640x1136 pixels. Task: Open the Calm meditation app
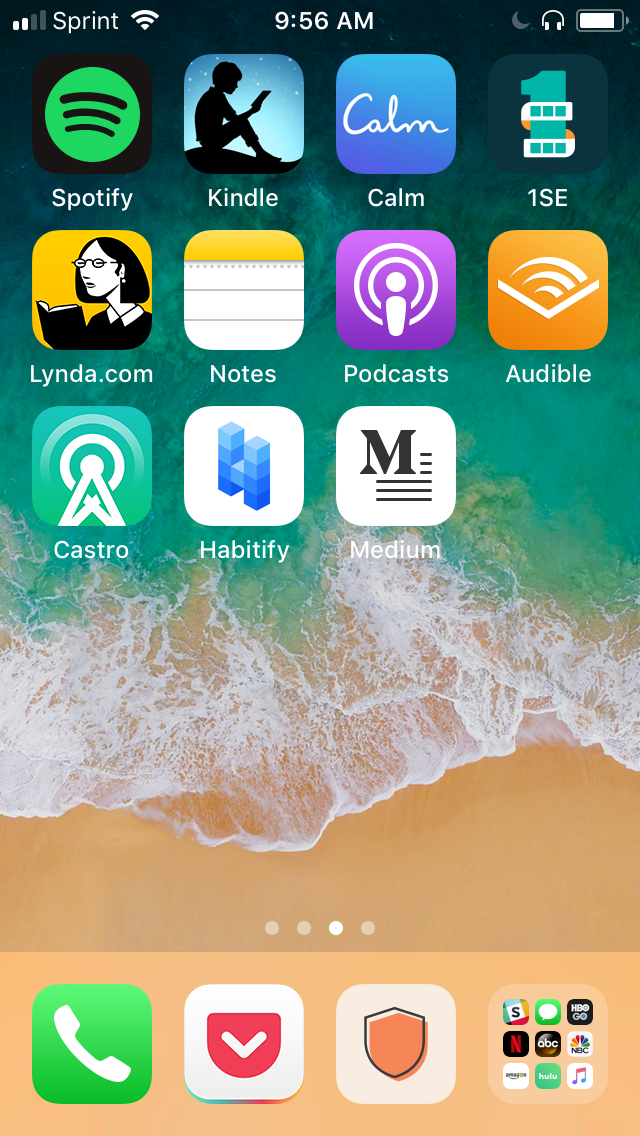396,114
